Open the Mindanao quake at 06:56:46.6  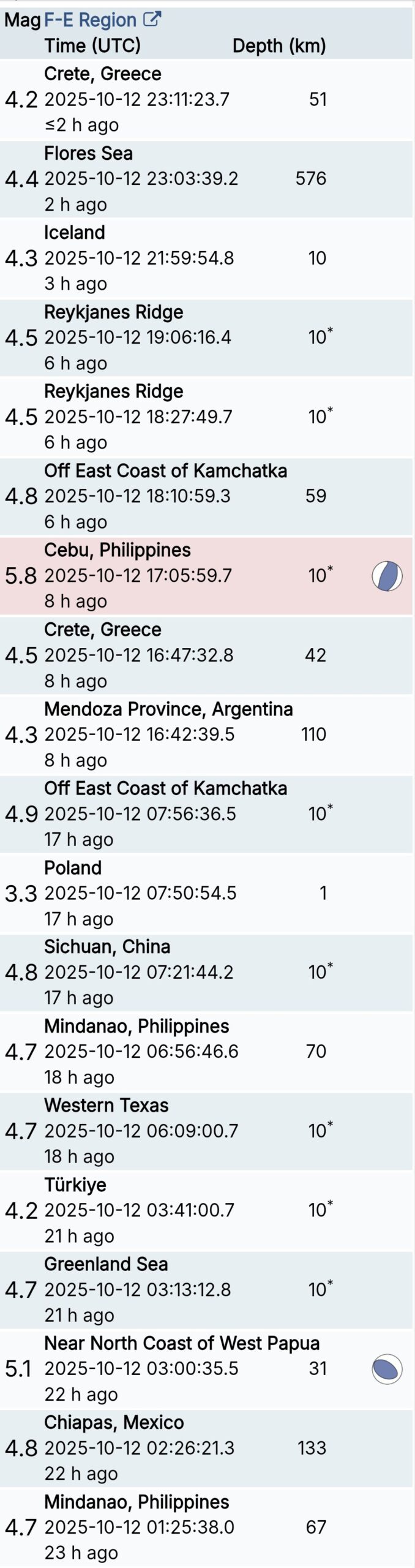141,1051
